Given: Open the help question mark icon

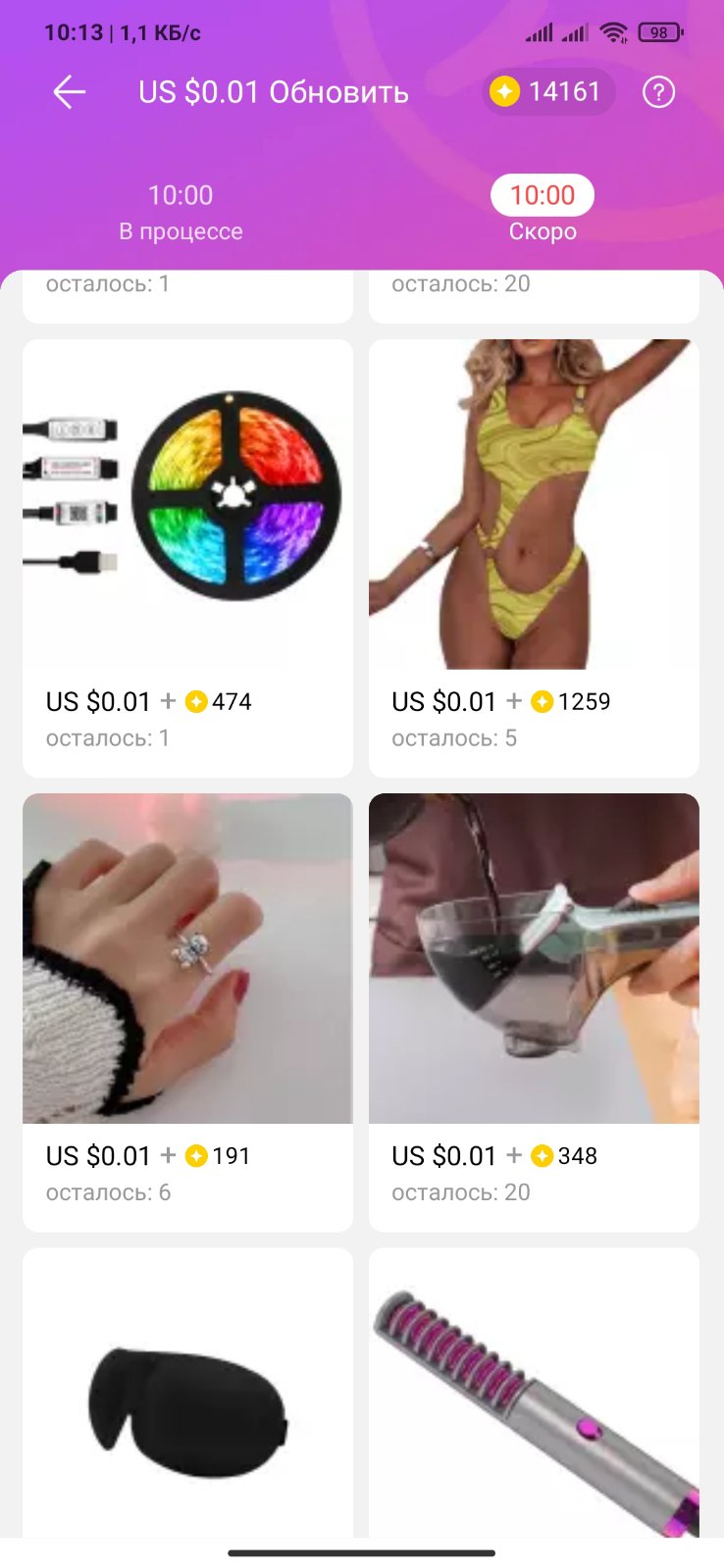Looking at the screenshot, I should (658, 92).
